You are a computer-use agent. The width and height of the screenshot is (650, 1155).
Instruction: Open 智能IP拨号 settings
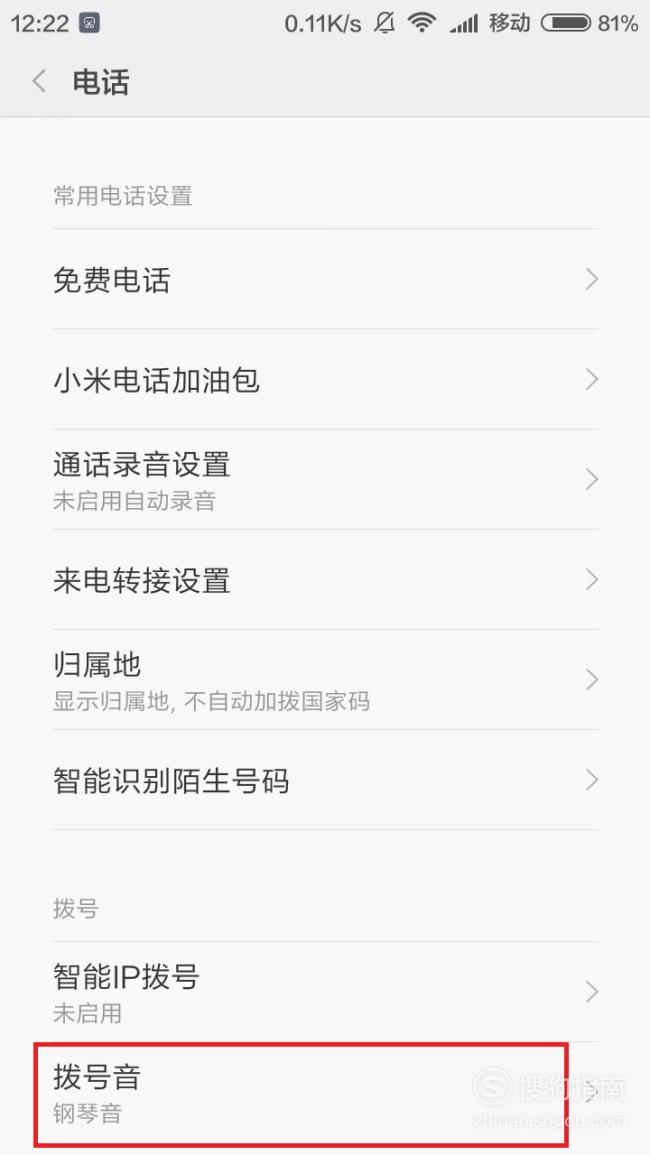325,991
